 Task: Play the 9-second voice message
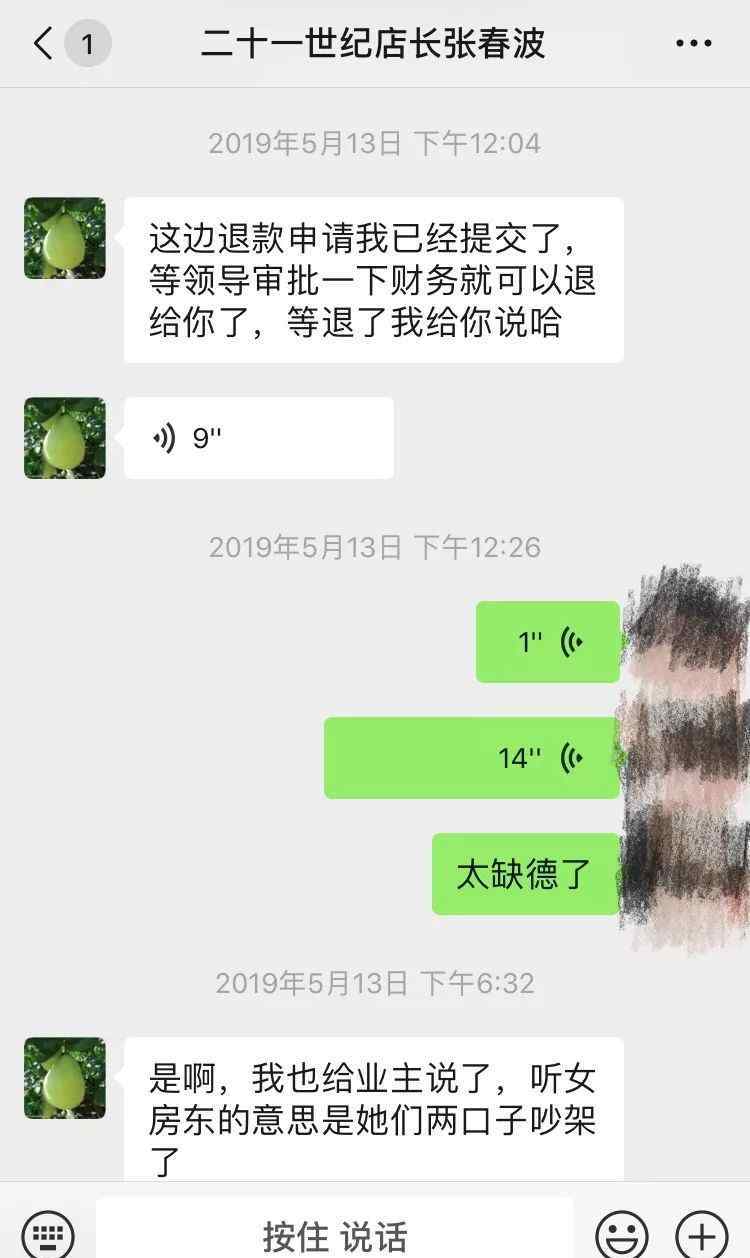[259, 438]
